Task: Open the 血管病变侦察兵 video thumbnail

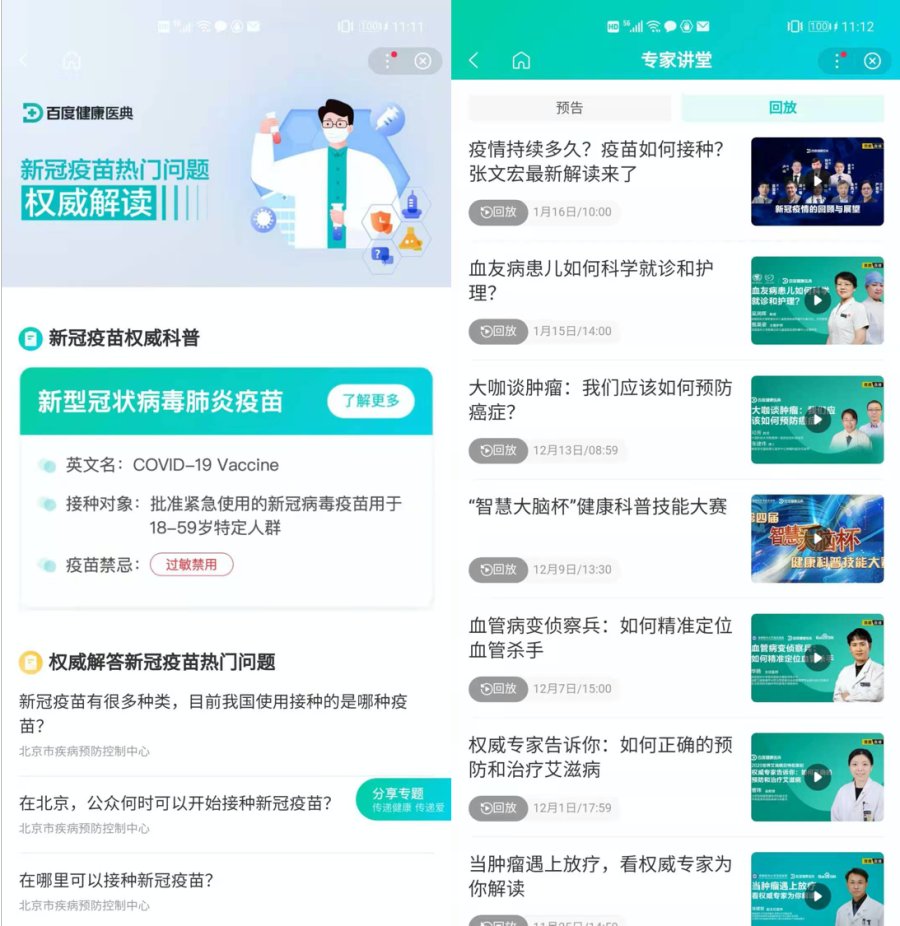Action: pos(818,657)
